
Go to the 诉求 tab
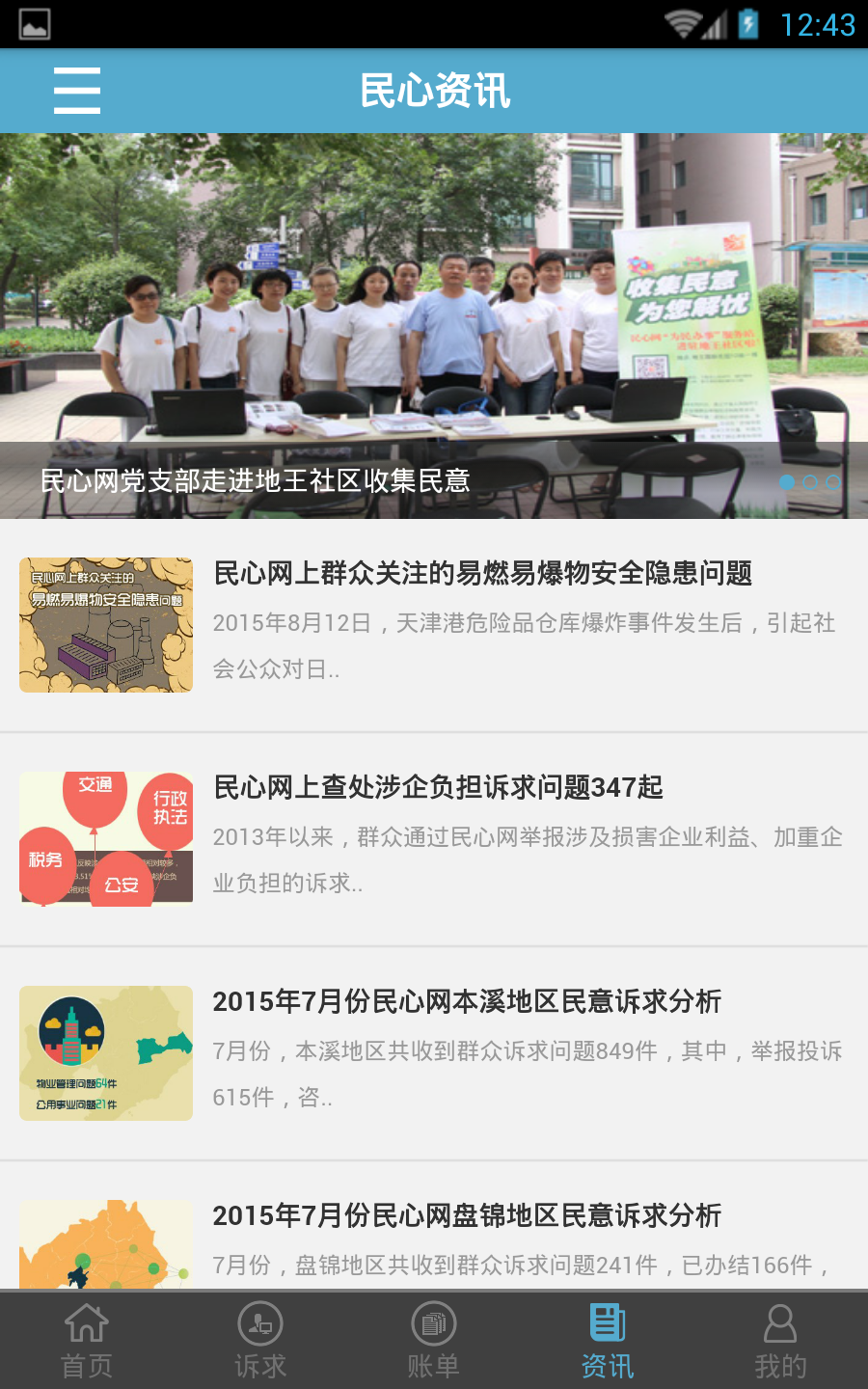coord(260,1341)
